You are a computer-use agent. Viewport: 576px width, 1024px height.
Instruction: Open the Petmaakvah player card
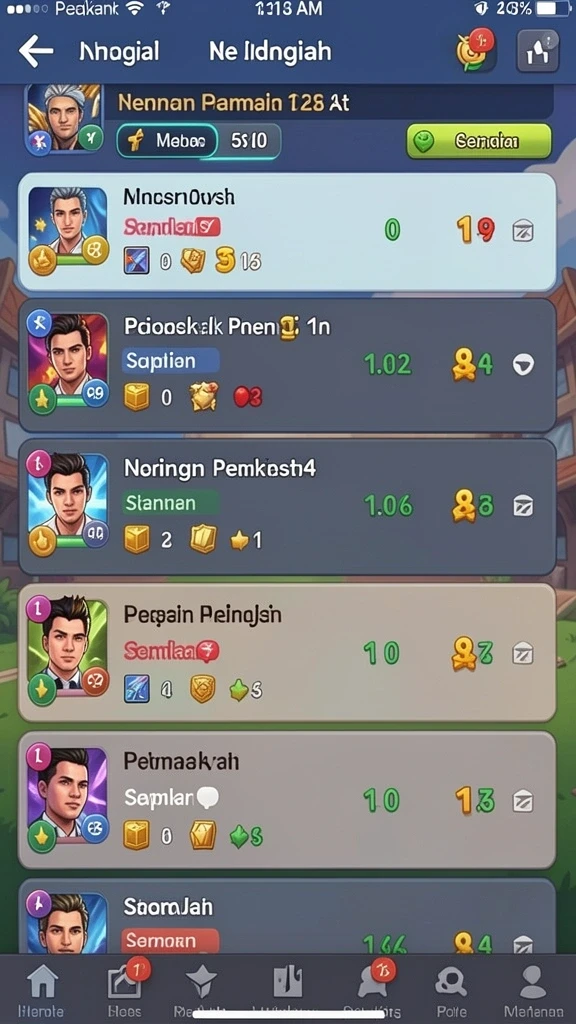click(287, 799)
